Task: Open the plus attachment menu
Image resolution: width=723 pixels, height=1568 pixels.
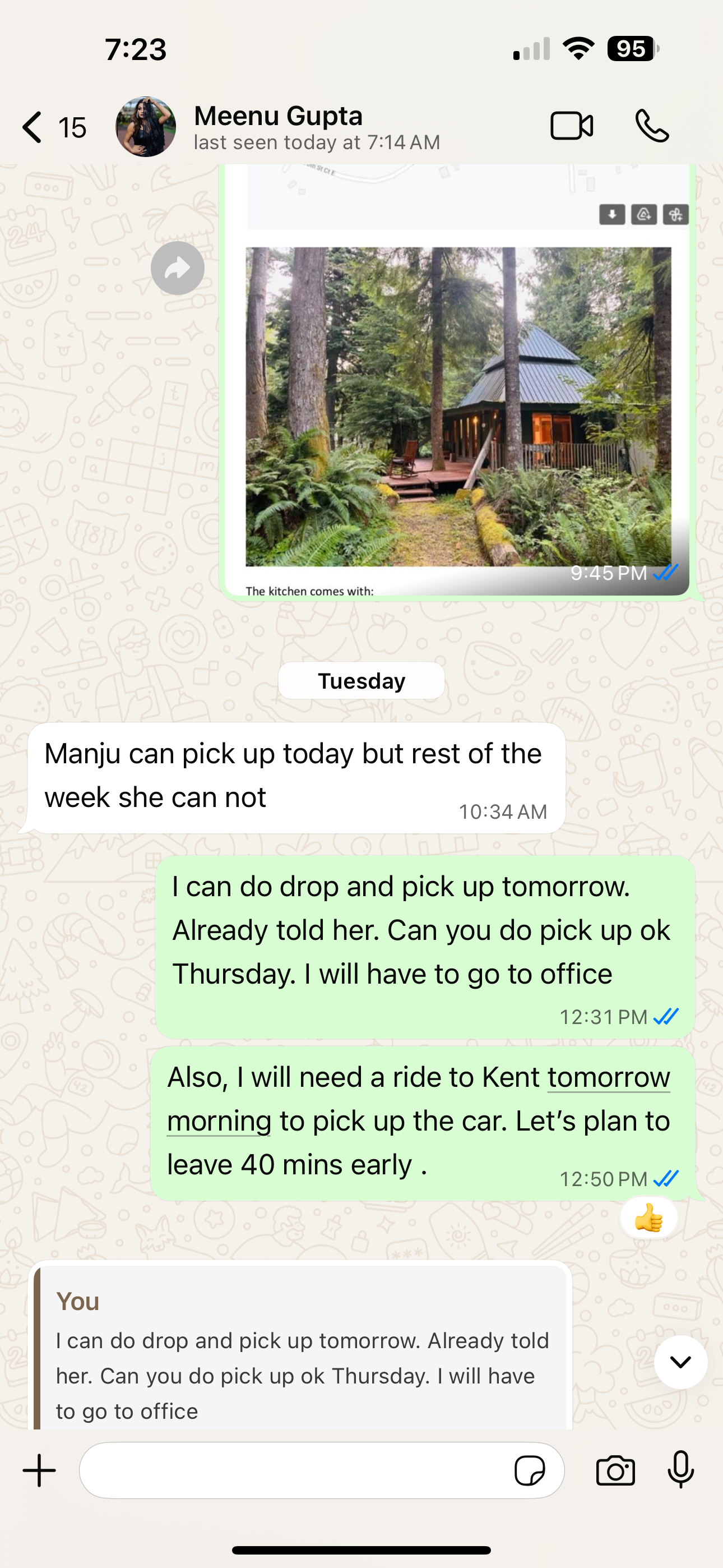Action: coord(40,1470)
